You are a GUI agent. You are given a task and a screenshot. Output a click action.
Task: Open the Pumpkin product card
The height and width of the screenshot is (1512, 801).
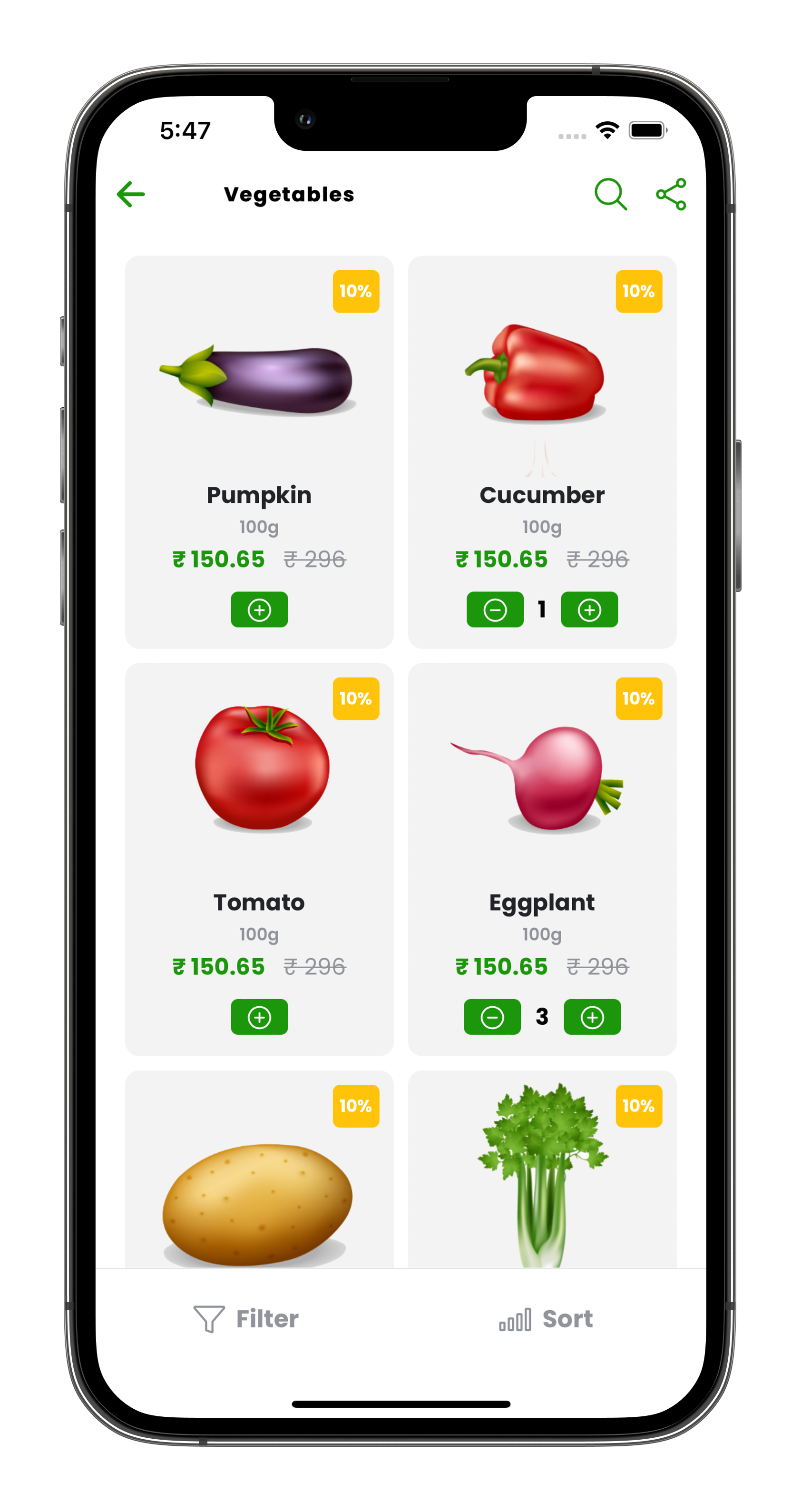259,452
